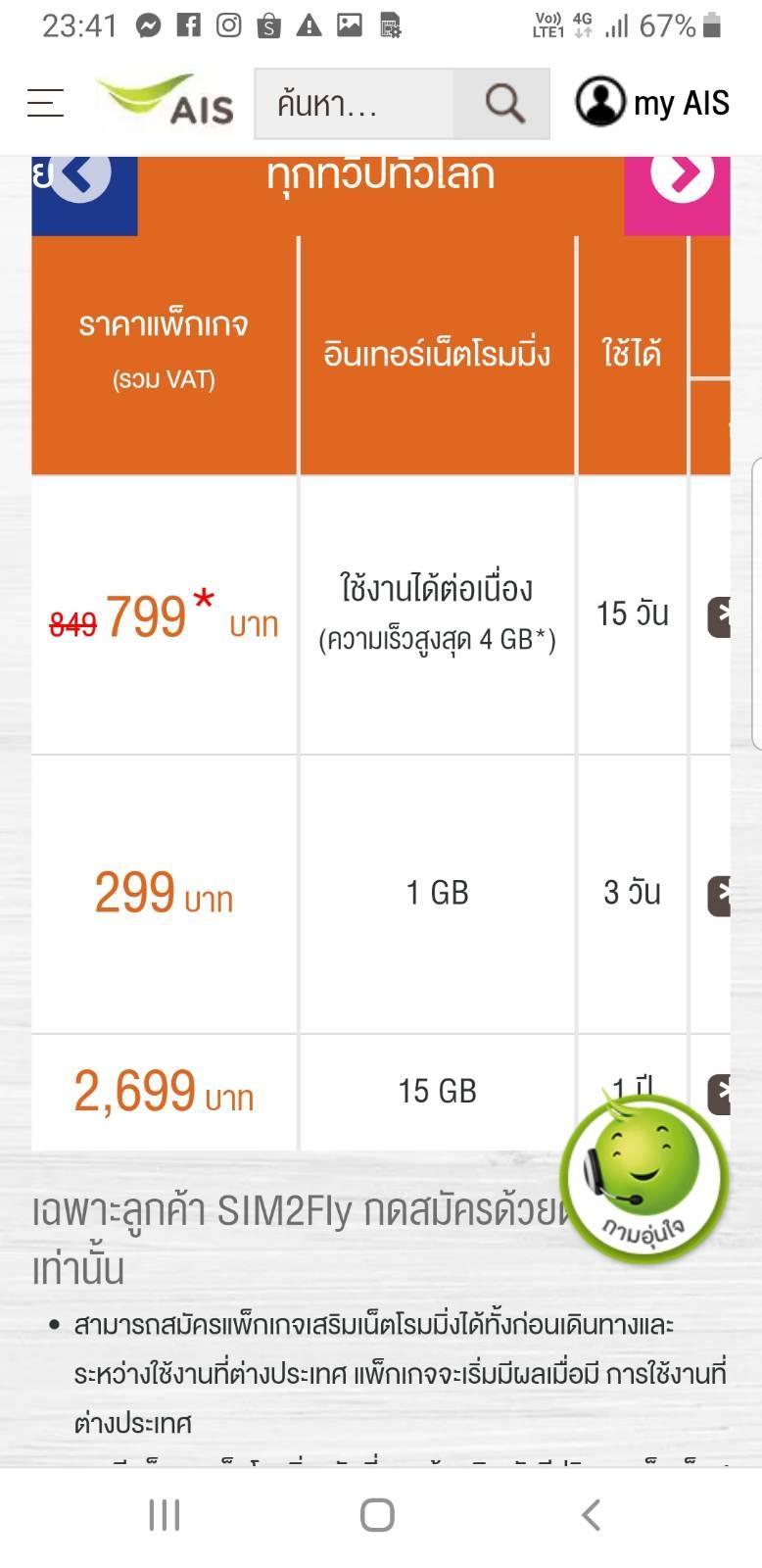Focus the ค้นหา search field
Screen dimensions: 762x1568
tap(354, 103)
